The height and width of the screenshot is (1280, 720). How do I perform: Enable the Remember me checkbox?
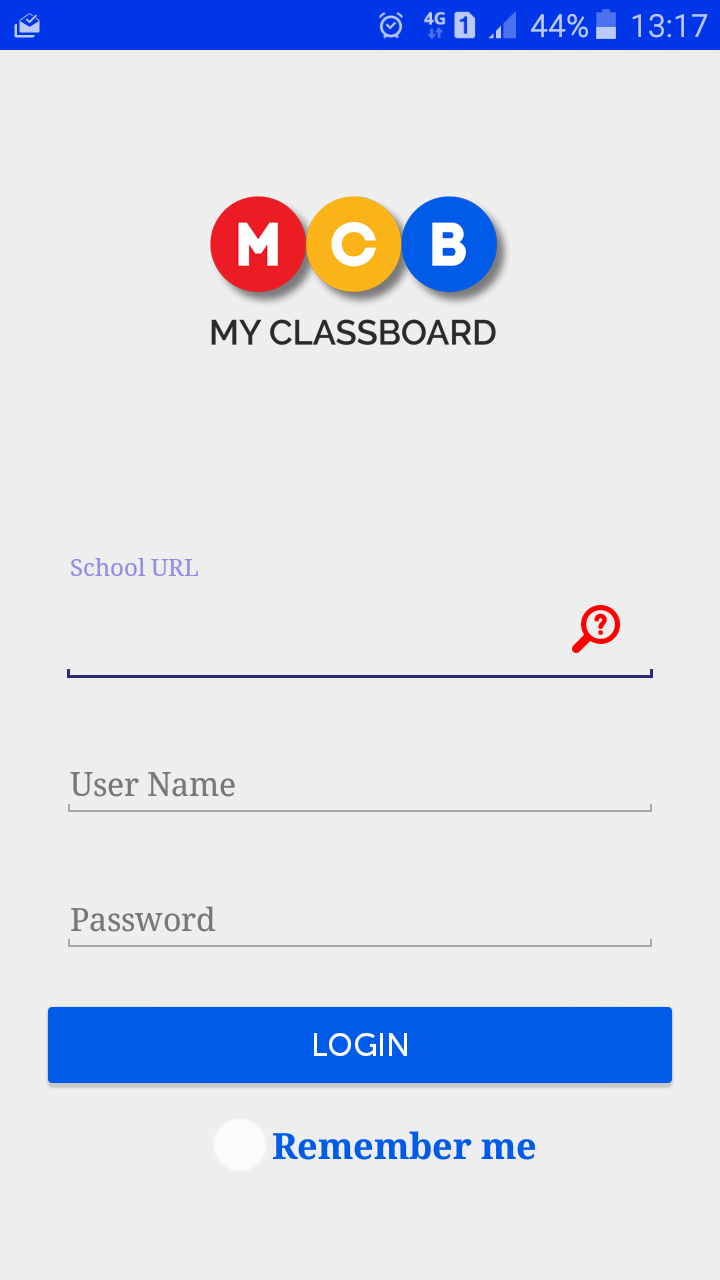pyautogui.click(x=240, y=1145)
